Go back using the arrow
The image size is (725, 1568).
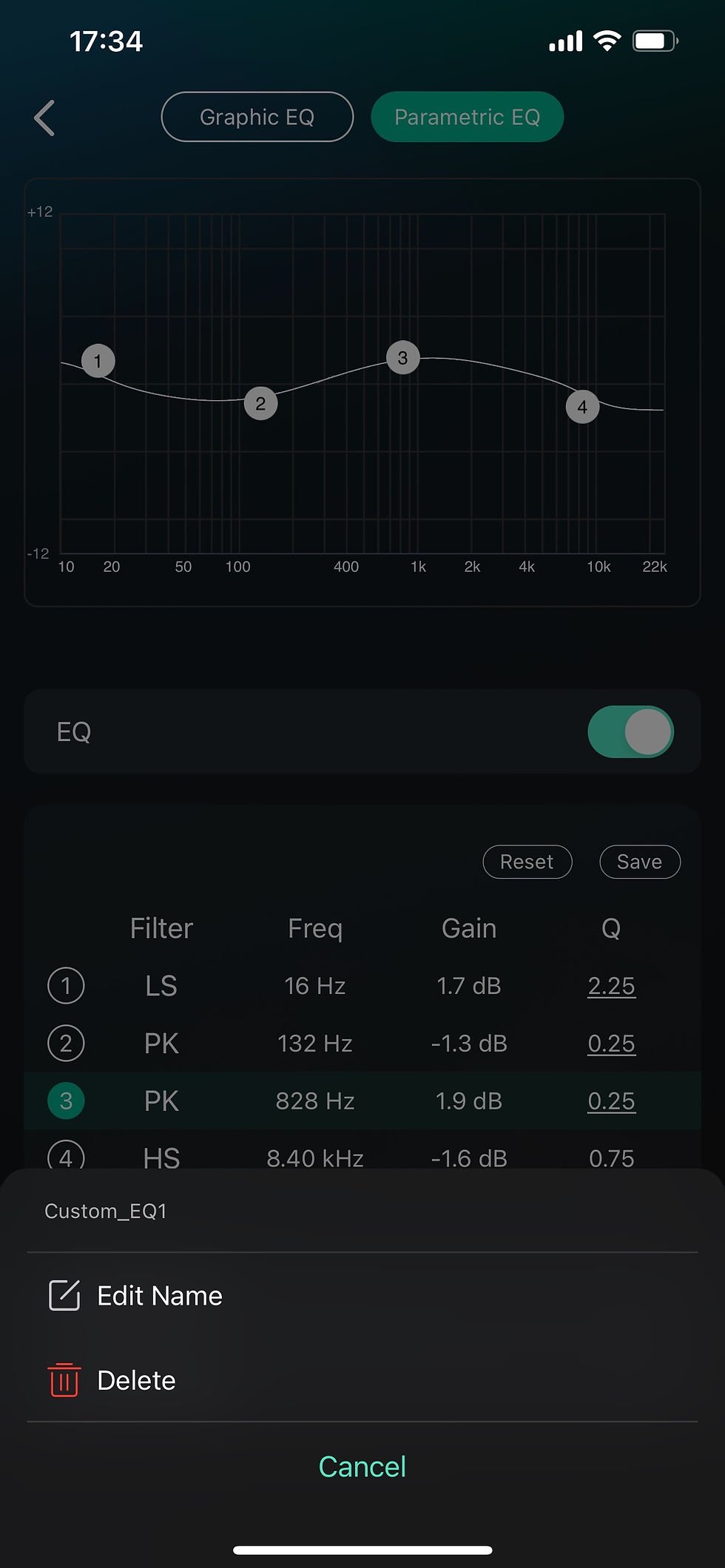45,118
